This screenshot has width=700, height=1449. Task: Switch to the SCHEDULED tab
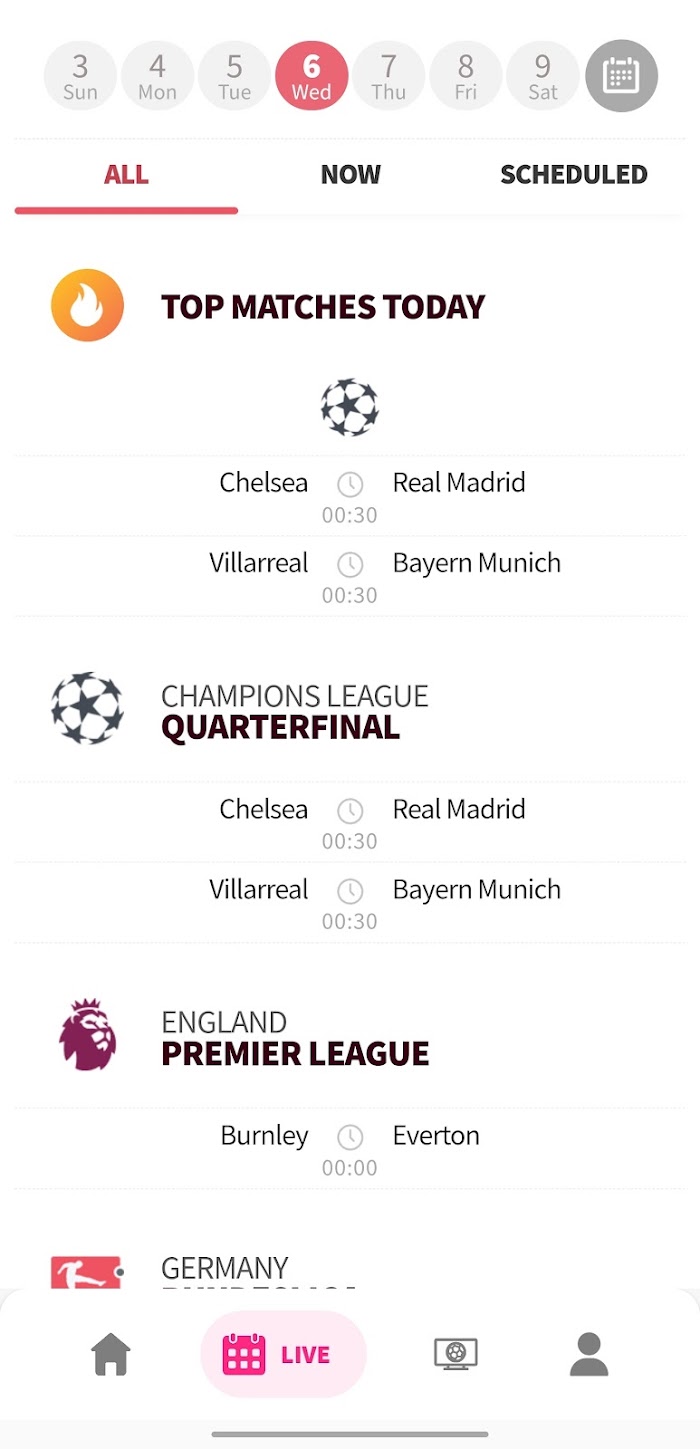(573, 174)
